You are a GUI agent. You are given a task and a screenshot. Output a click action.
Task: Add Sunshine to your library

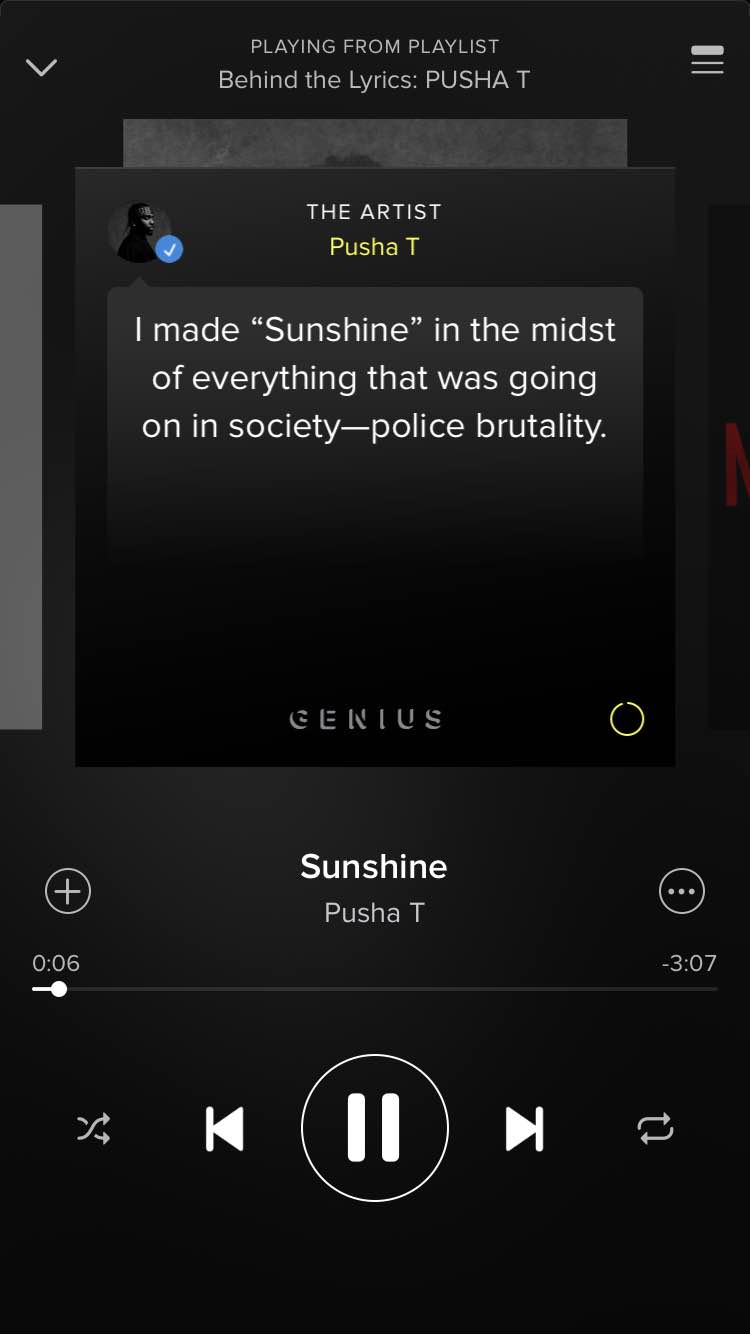tap(68, 891)
